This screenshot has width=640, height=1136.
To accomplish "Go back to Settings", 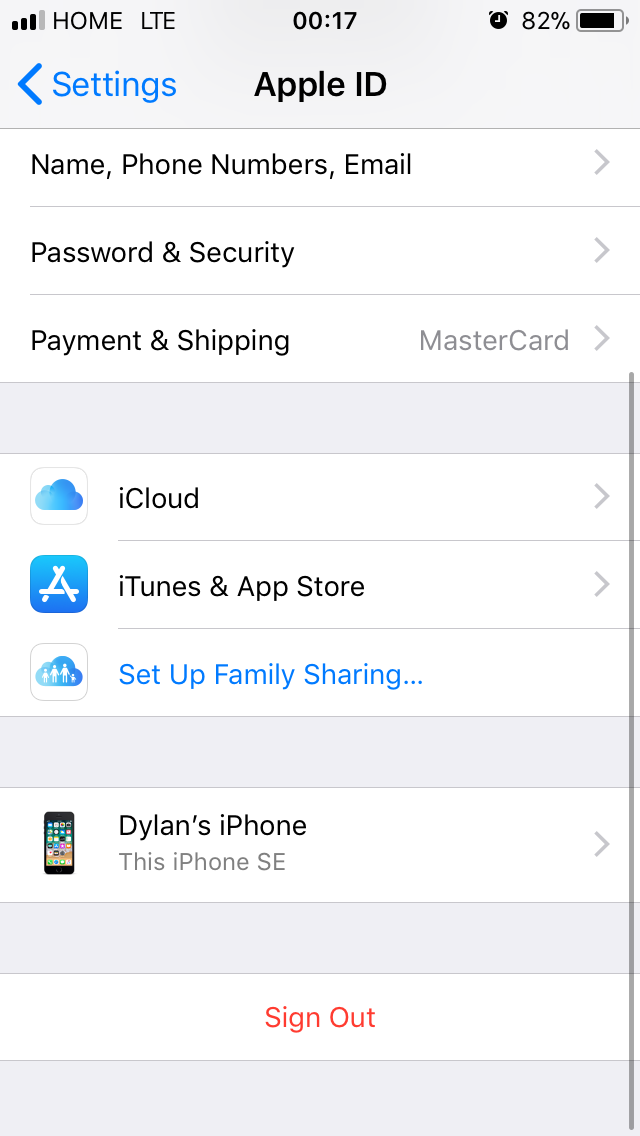I will [x=97, y=85].
